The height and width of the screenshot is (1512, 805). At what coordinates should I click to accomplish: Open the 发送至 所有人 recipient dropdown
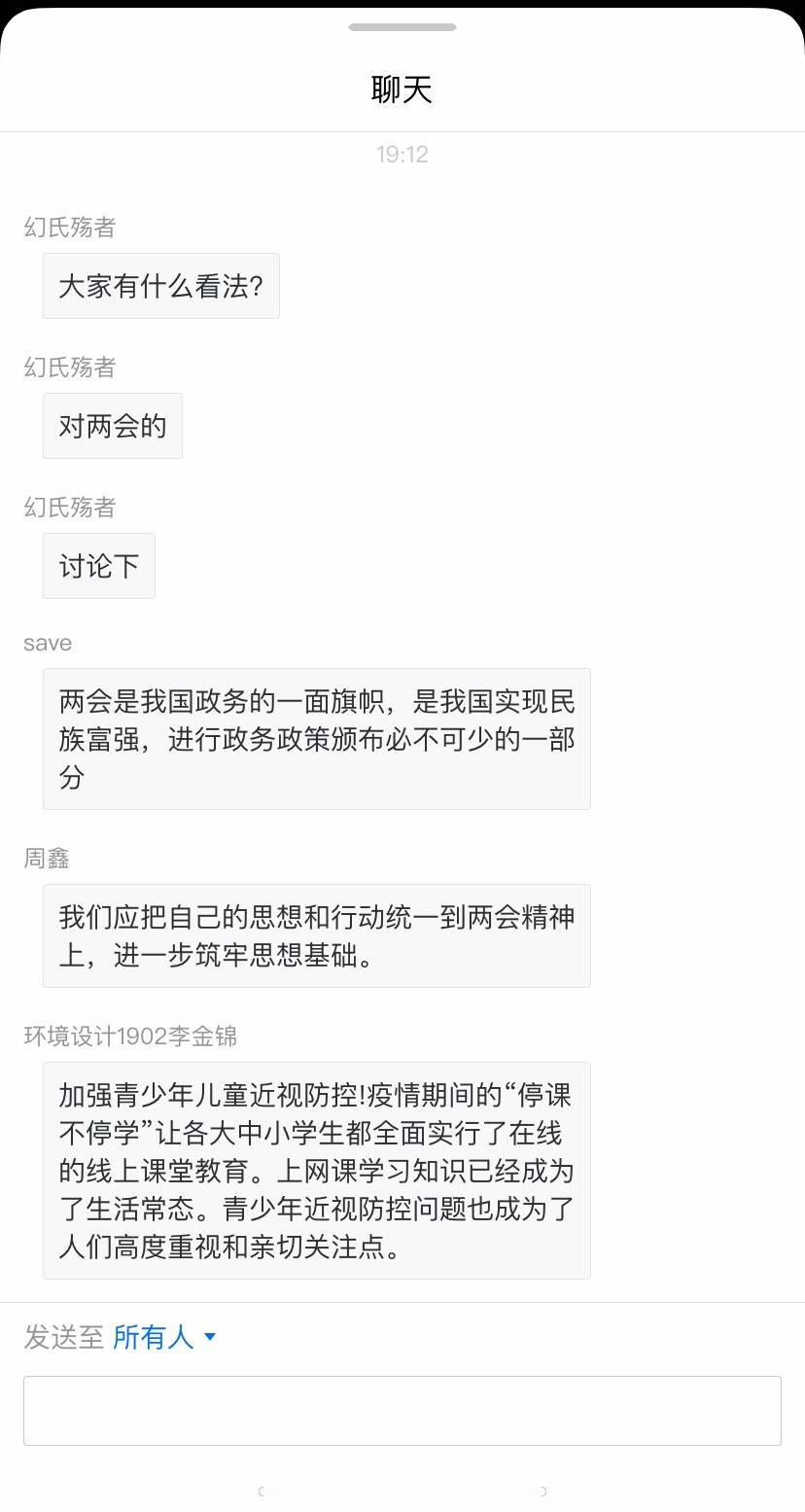pos(163,1337)
